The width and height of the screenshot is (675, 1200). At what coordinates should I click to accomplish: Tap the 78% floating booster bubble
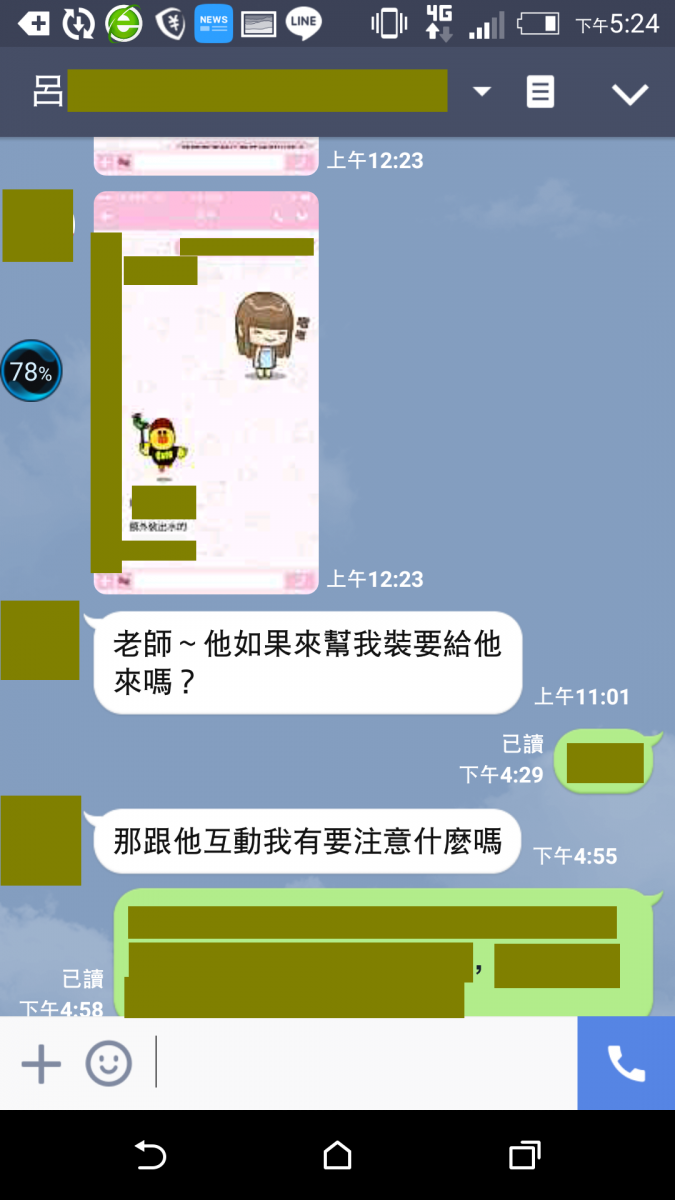click(x=31, y=372)
